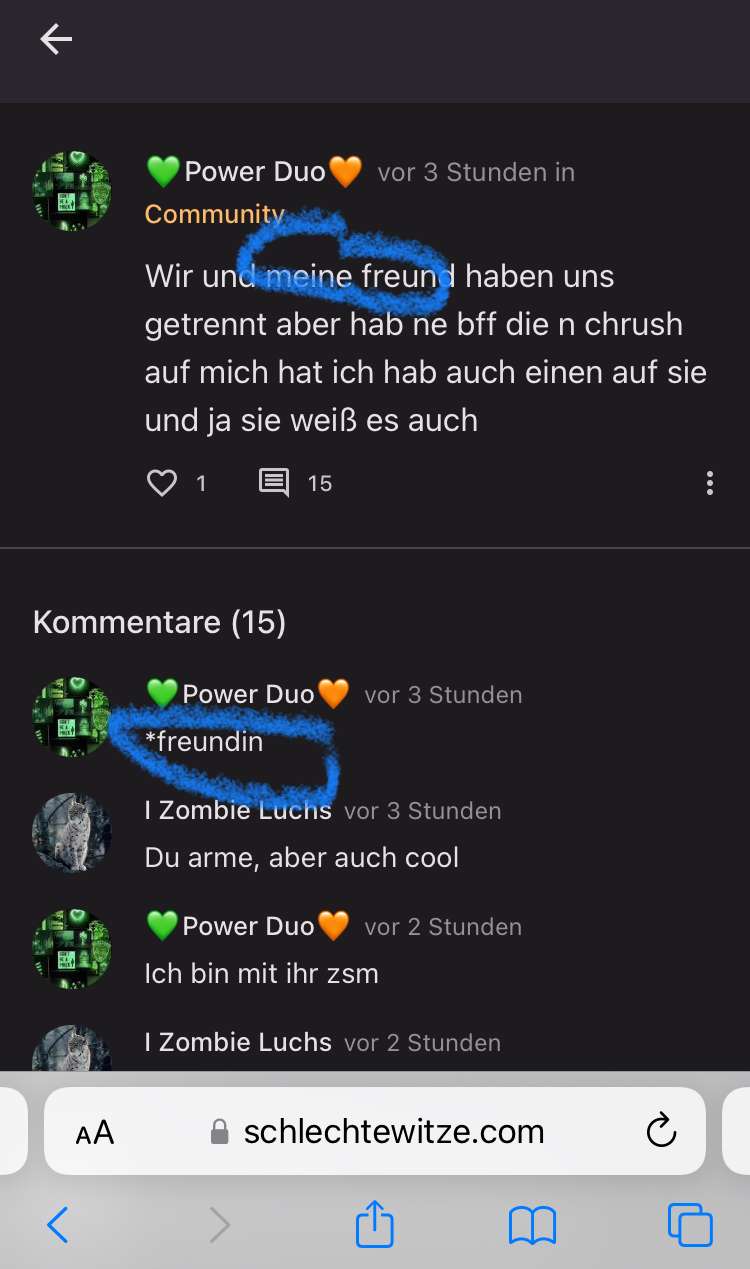The width and height of the screenshot is (750, 1269).
Task: View Power Duo's profile picture on post
Action: tap(71, 191)
